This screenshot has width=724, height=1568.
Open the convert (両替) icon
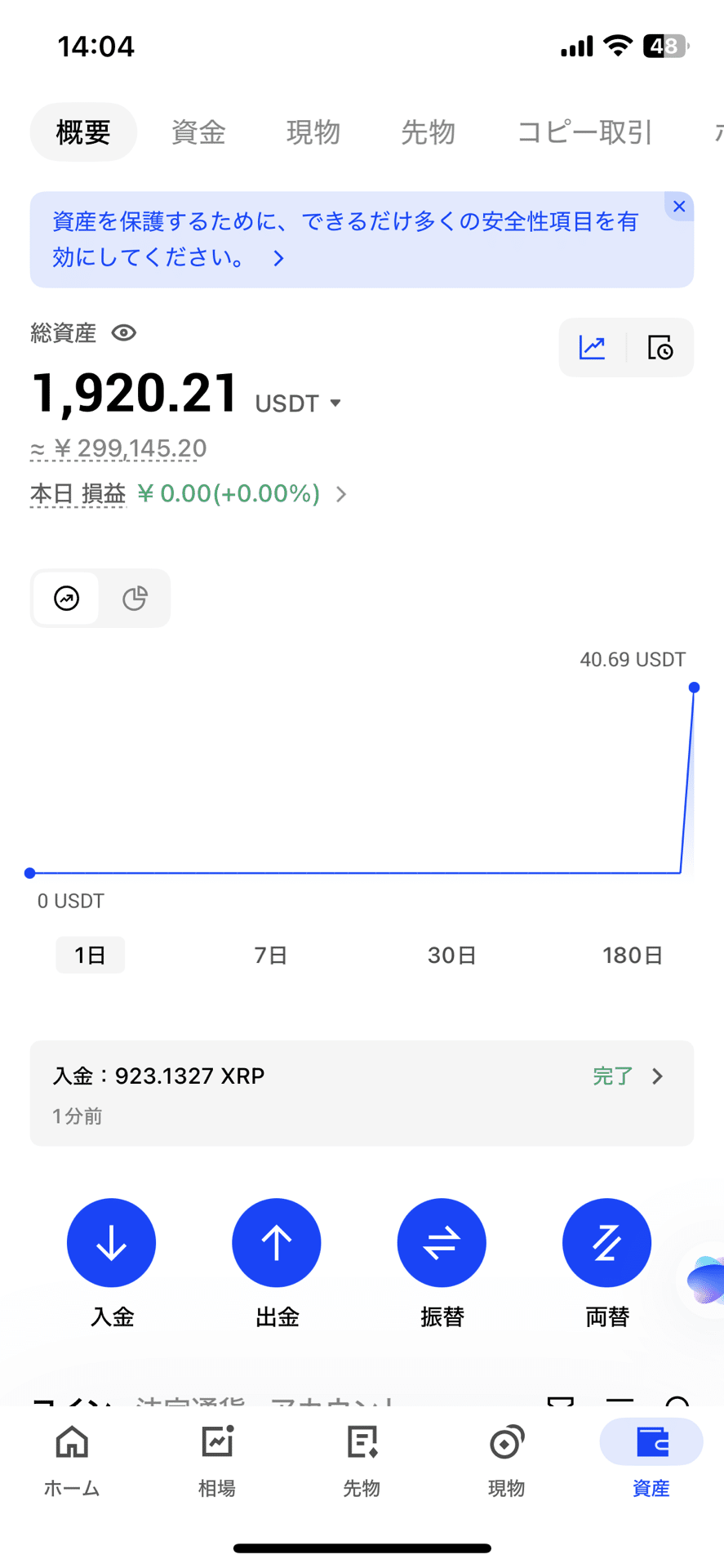(606, 1242)
